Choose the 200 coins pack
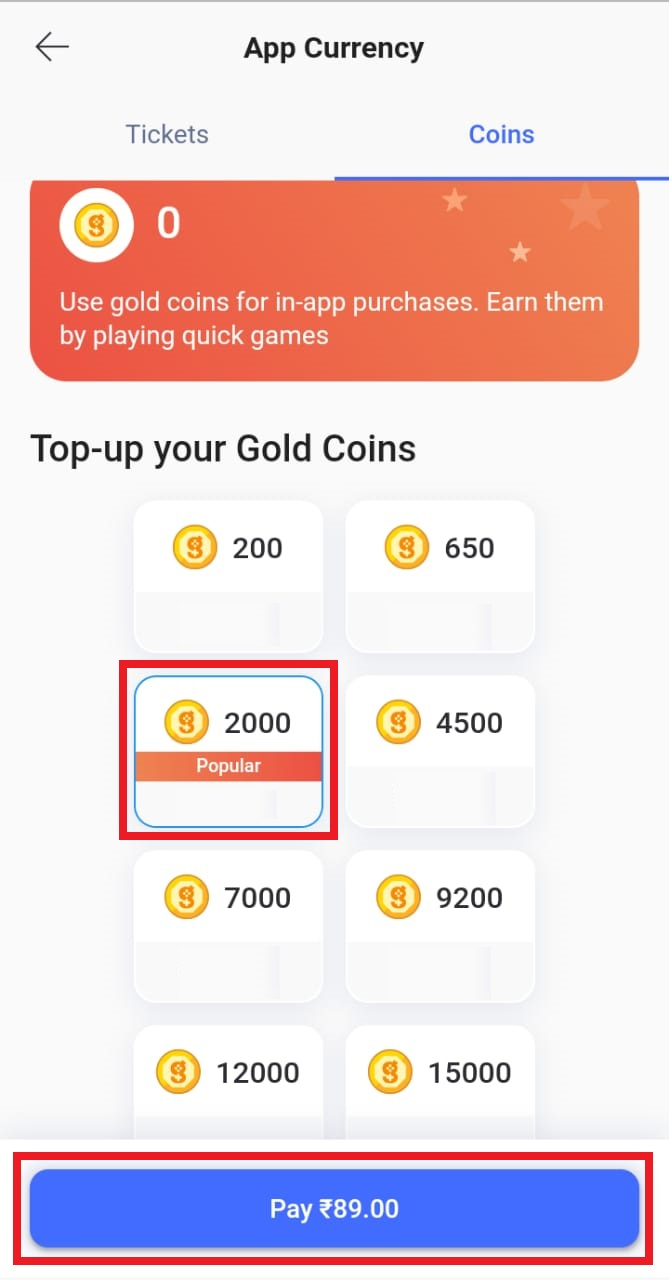The height and width of the screenshot is (1280, 669). (x=229, y=575)
